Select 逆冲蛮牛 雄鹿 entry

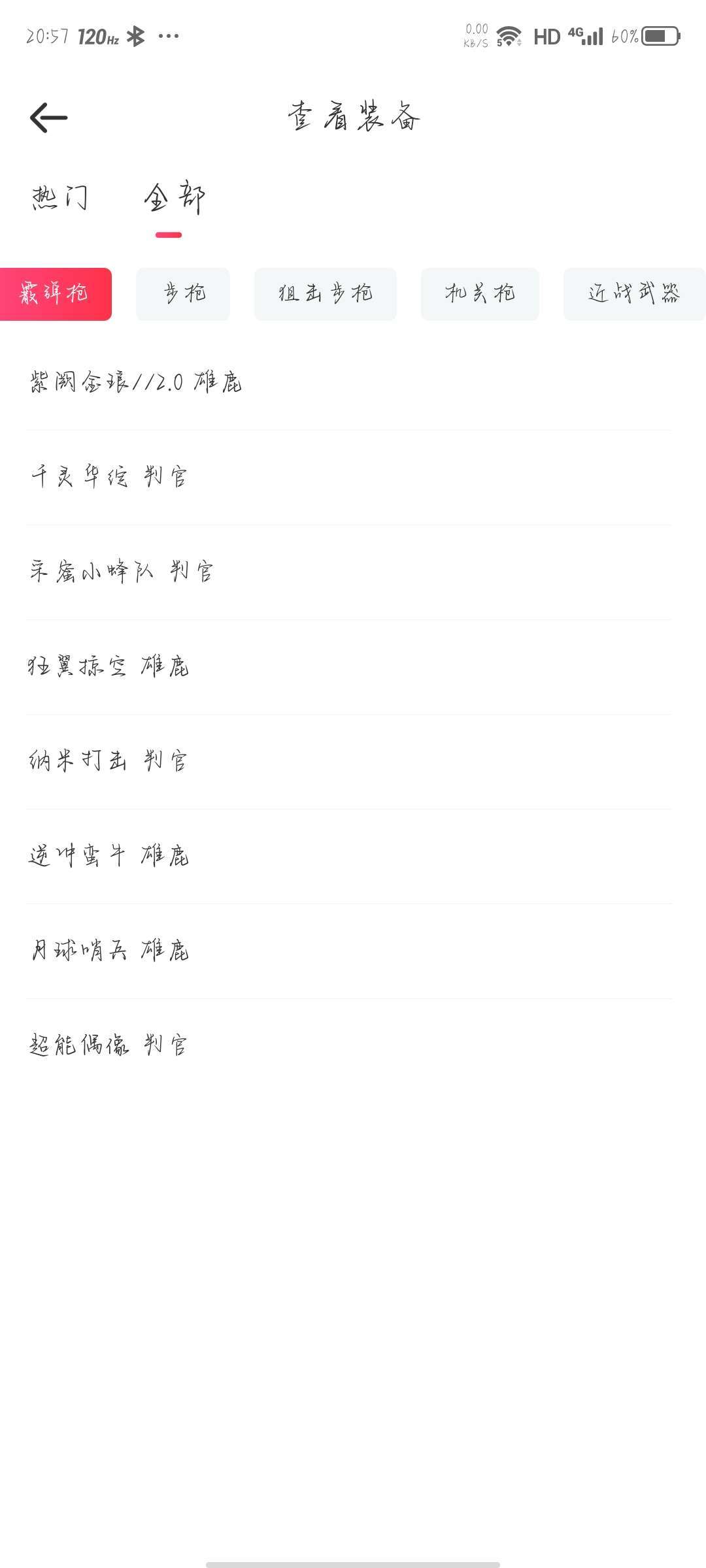(x=349, y=857)
